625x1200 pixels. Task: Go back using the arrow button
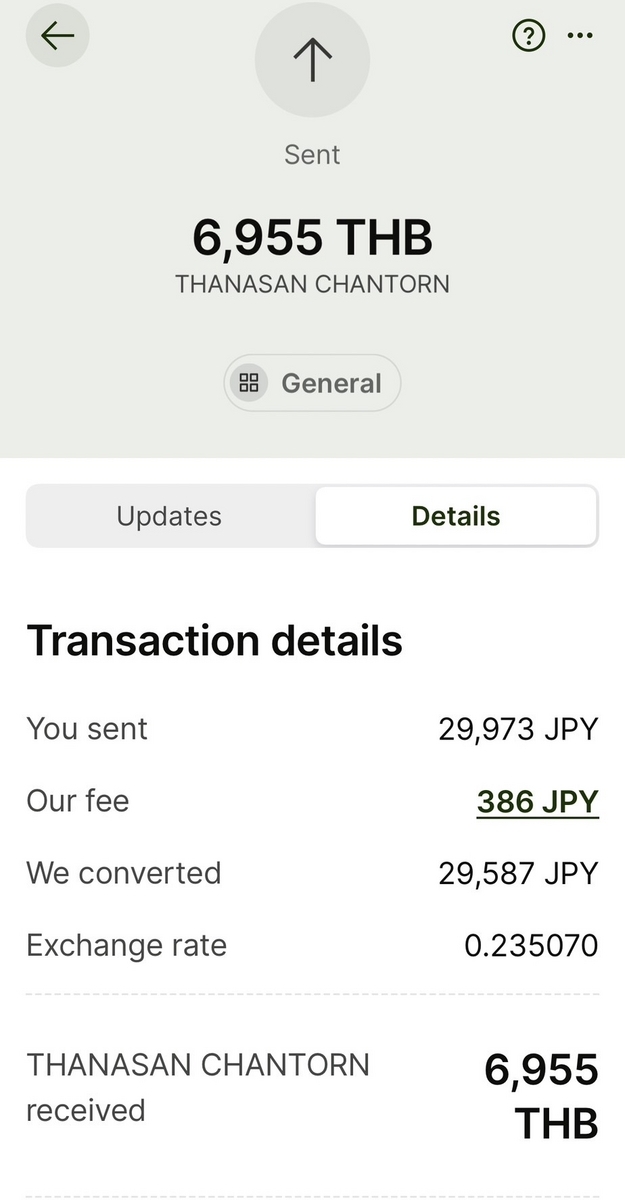58,36
